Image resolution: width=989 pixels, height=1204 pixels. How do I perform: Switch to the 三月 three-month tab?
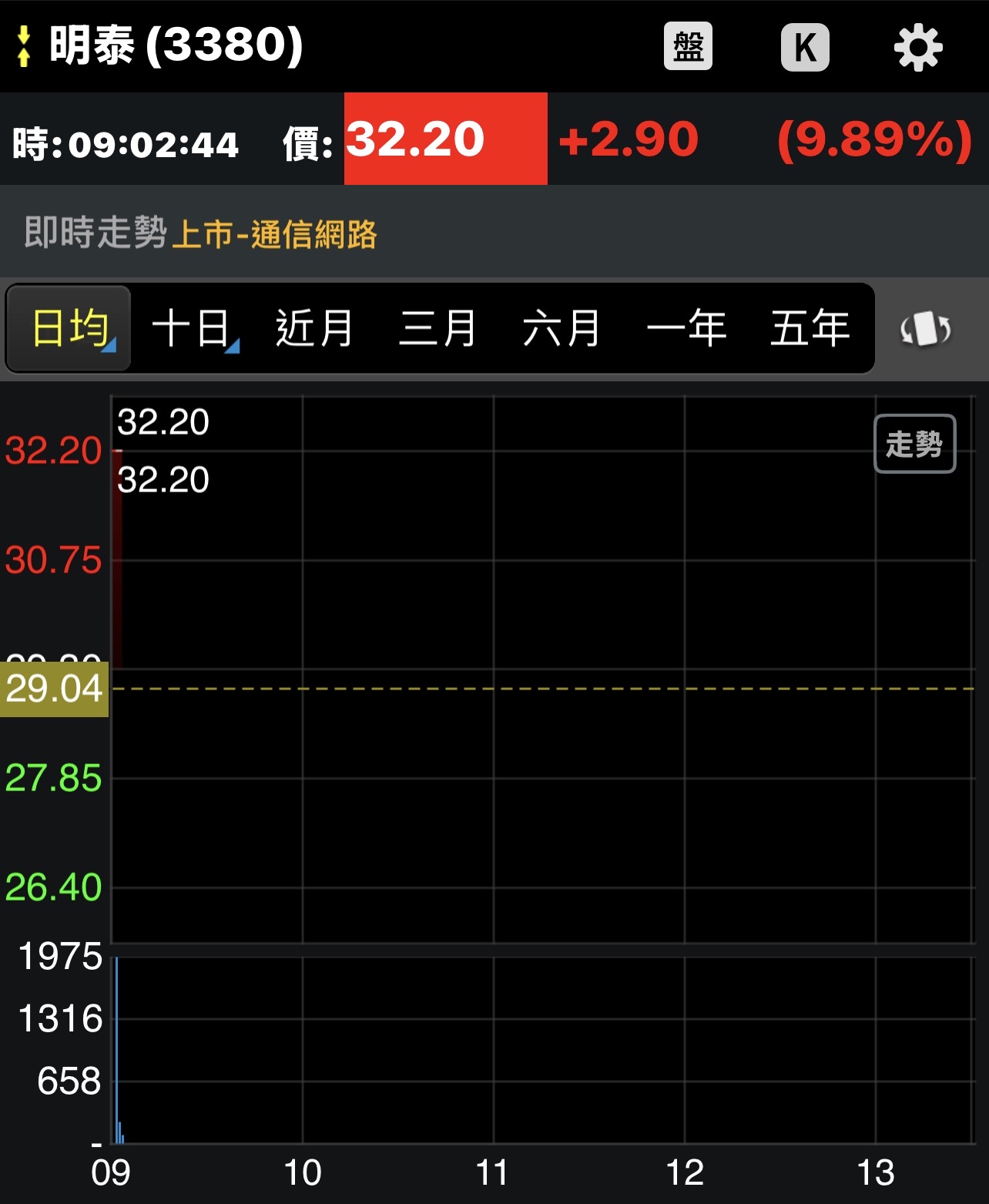[x=436, y=327]
